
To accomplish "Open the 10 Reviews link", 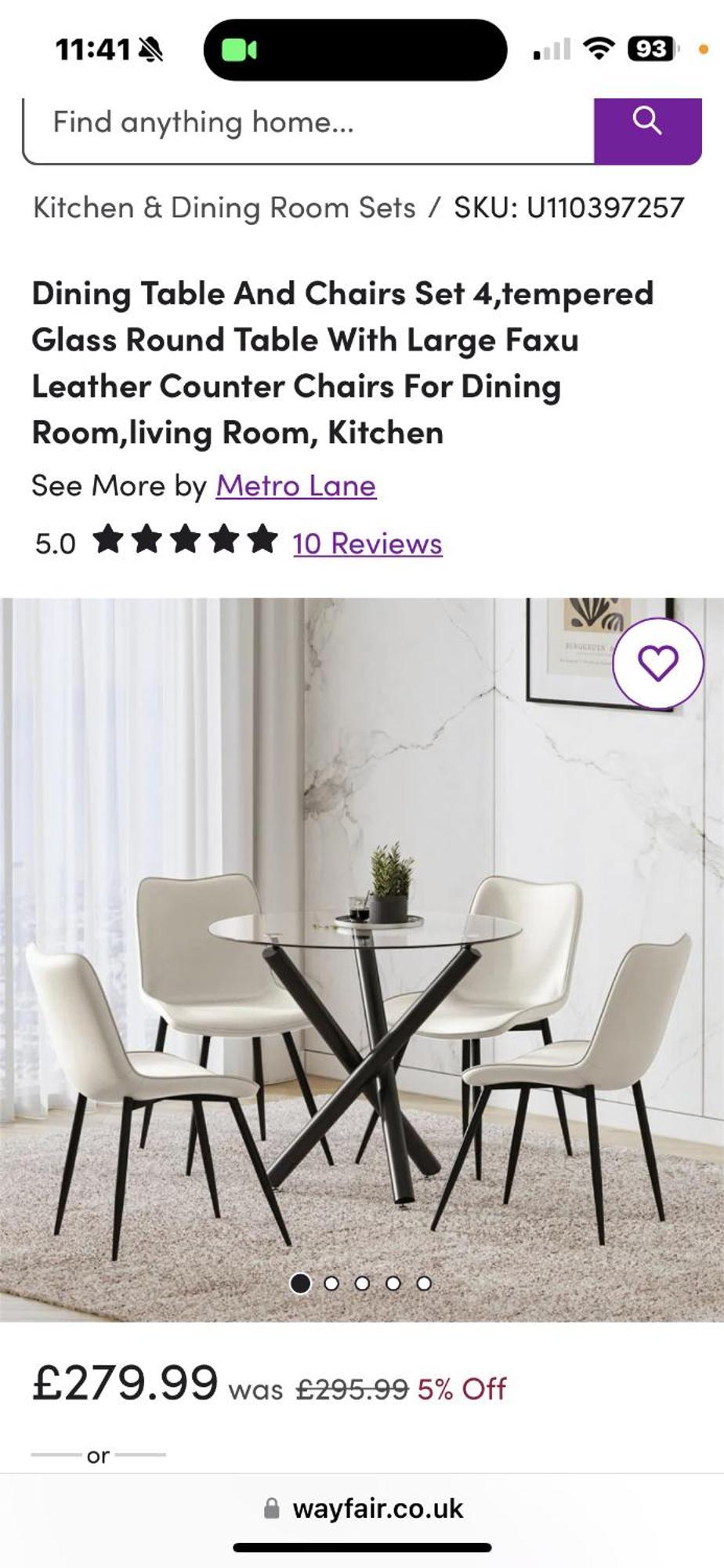I will point(367,543).
